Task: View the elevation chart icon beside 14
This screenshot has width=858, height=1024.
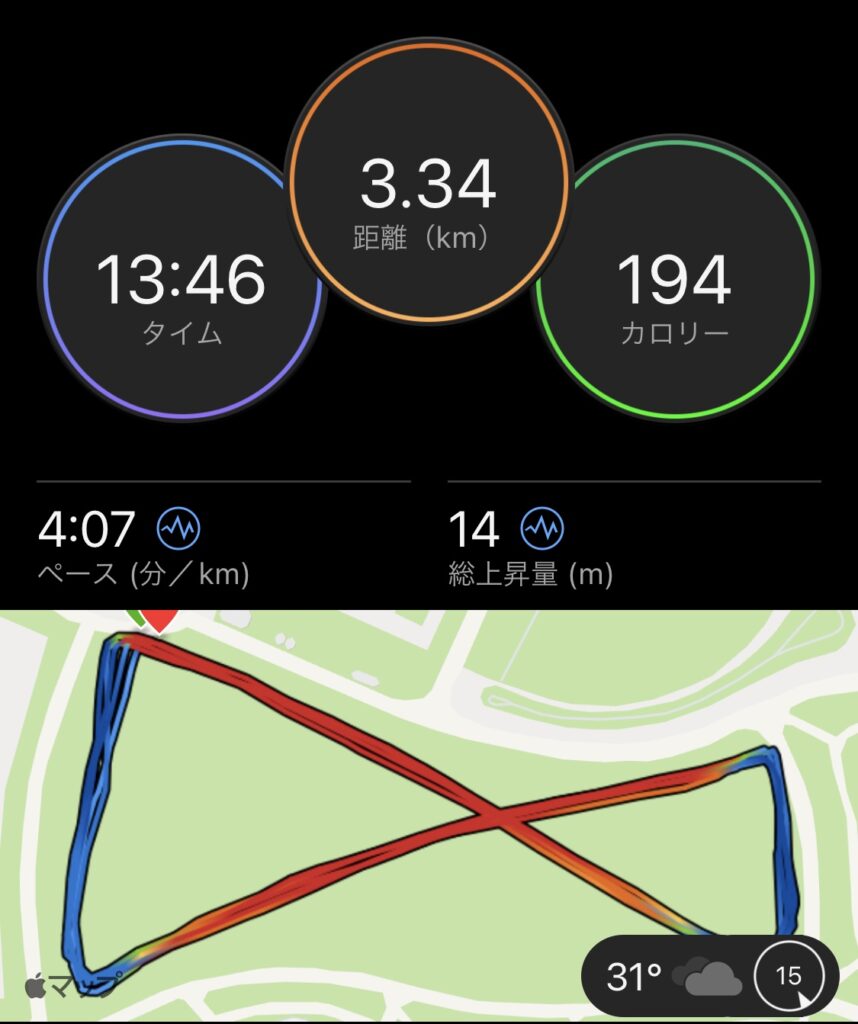Action: pyautogui.click(x=542, y=528)
